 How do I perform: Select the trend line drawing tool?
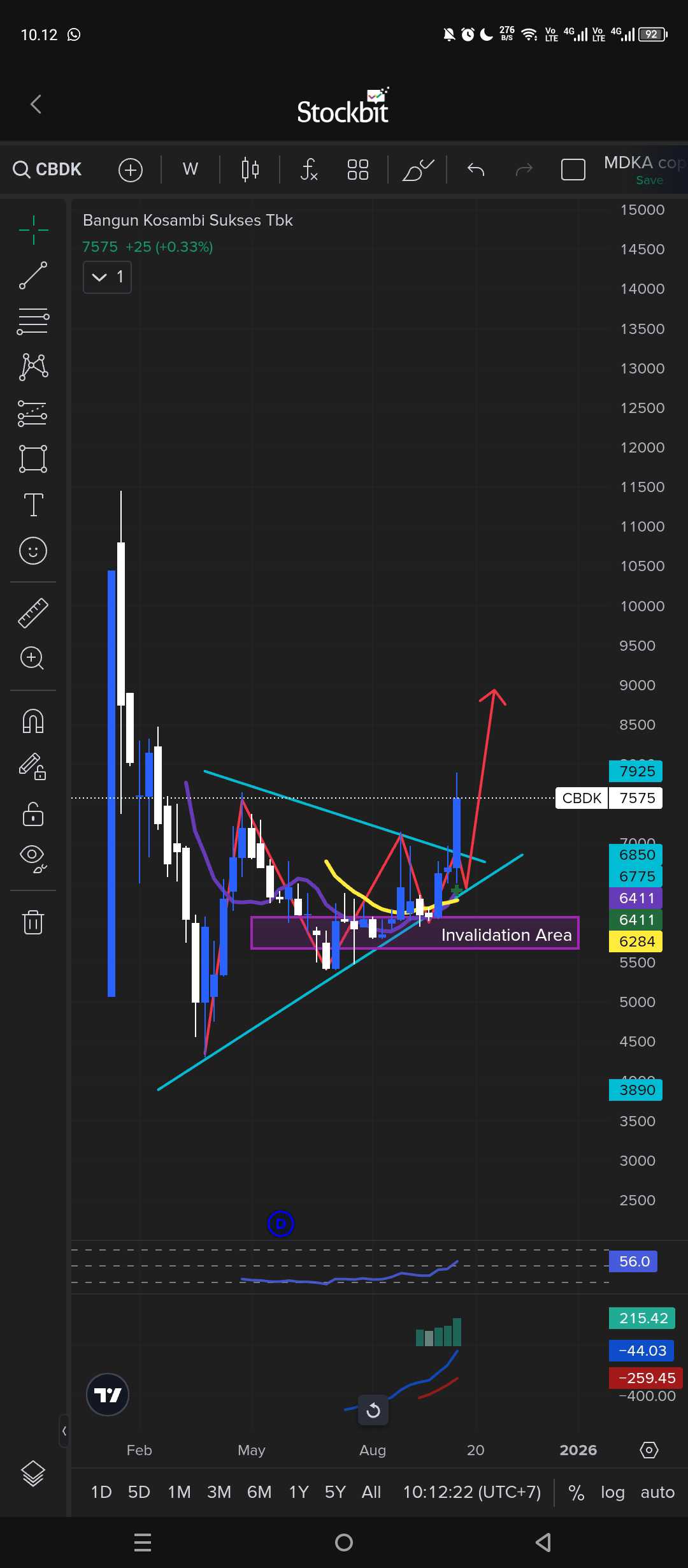33,275
